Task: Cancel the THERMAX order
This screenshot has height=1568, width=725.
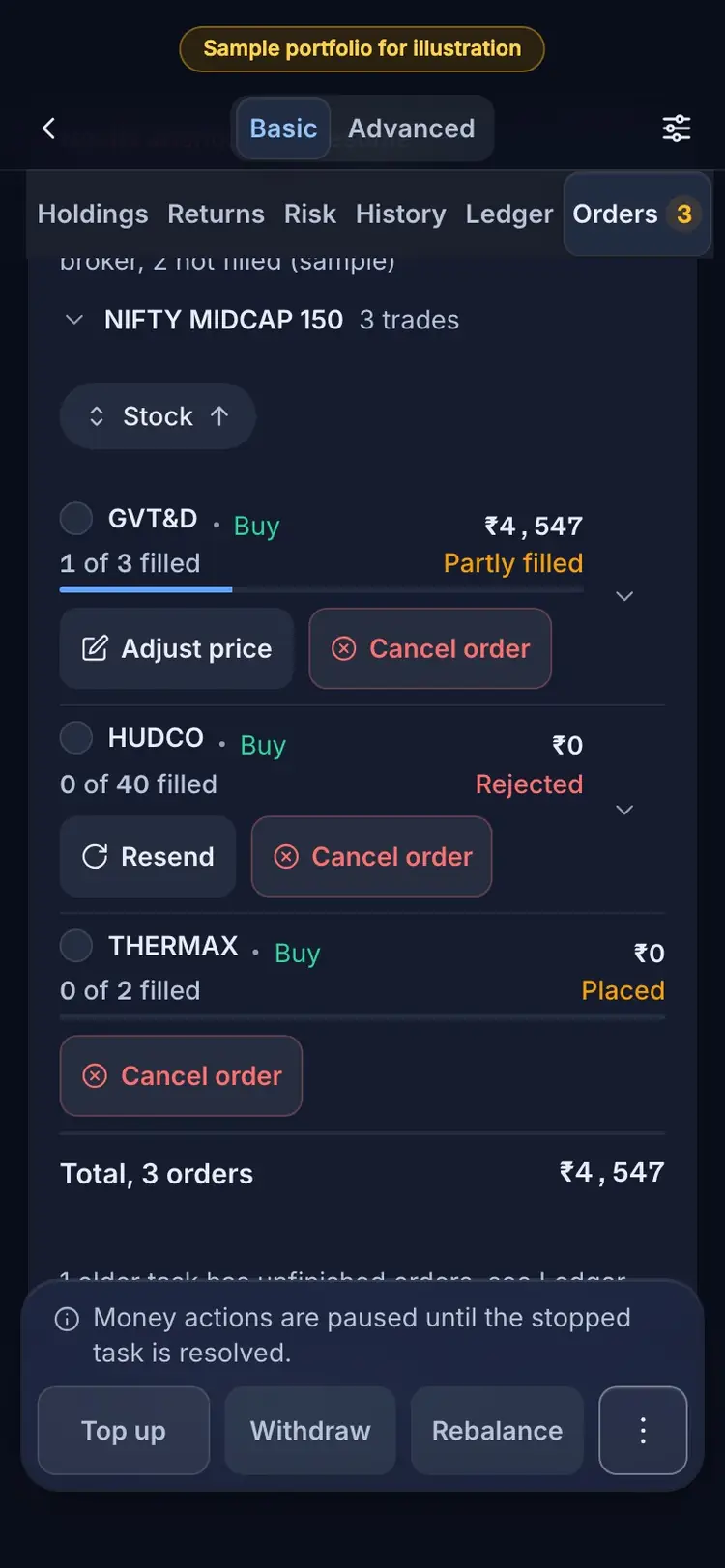Action: [x=181, y=1076]
